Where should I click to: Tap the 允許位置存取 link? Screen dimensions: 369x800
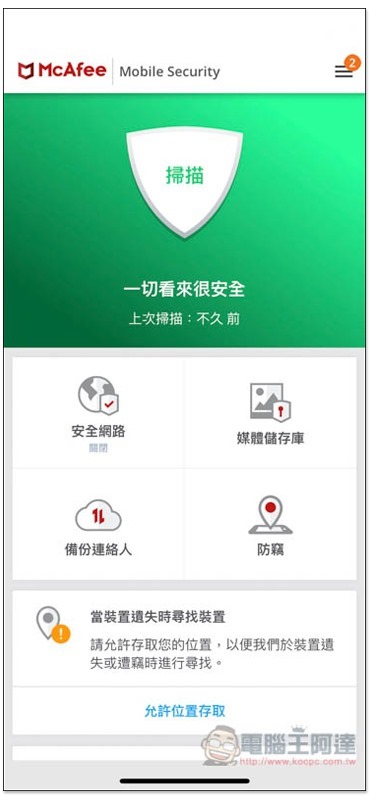click(184, 711)
